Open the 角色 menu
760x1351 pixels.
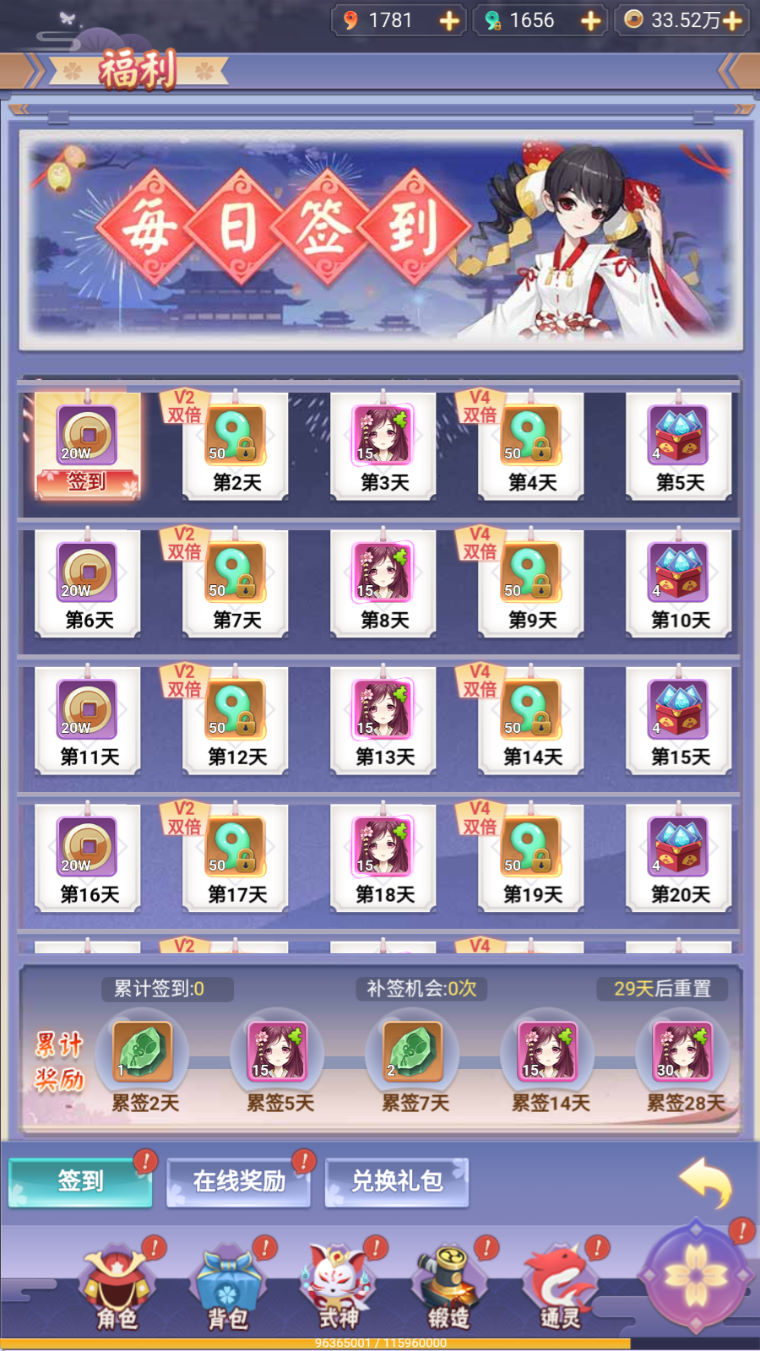point(112,1288)
